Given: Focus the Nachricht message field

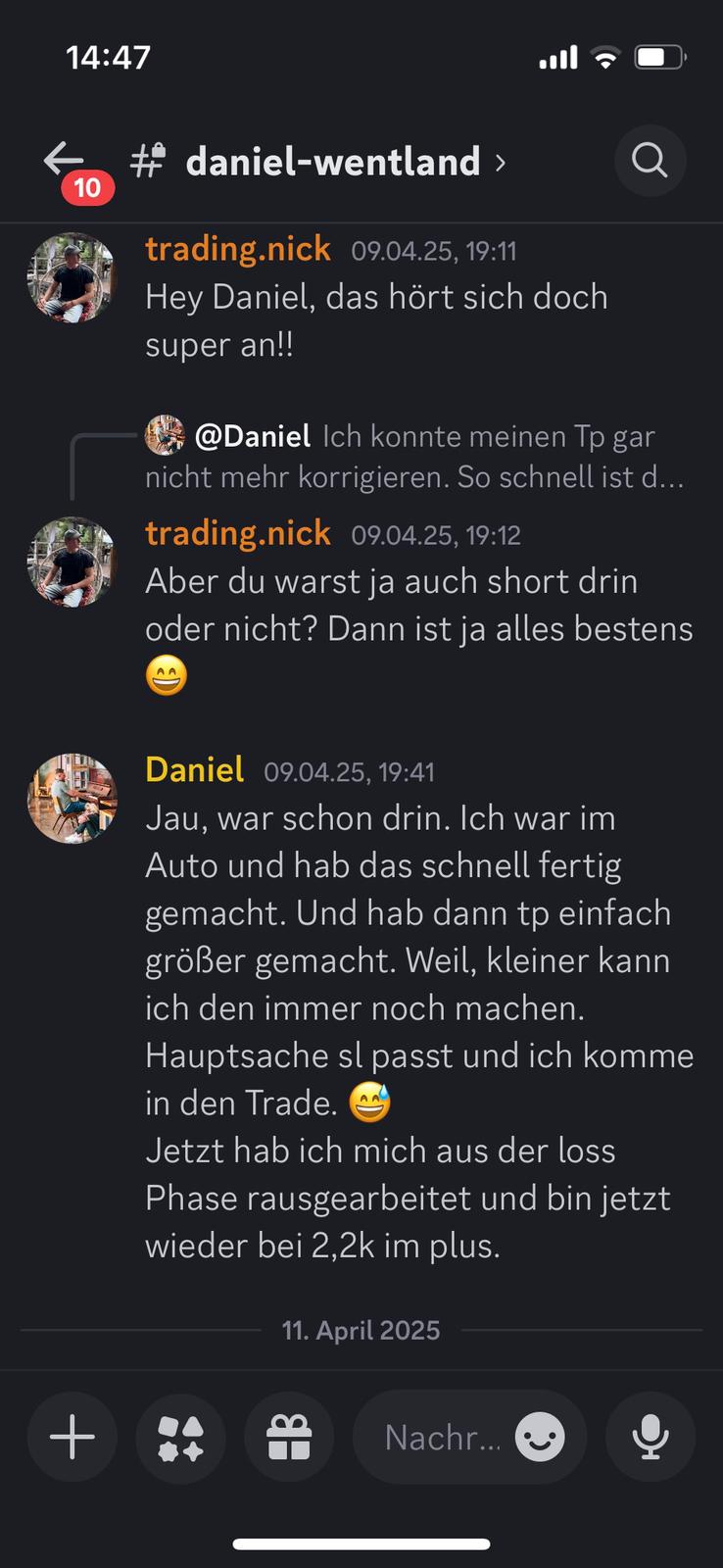Looking at the screenshot, I should tap(441, 1438).
